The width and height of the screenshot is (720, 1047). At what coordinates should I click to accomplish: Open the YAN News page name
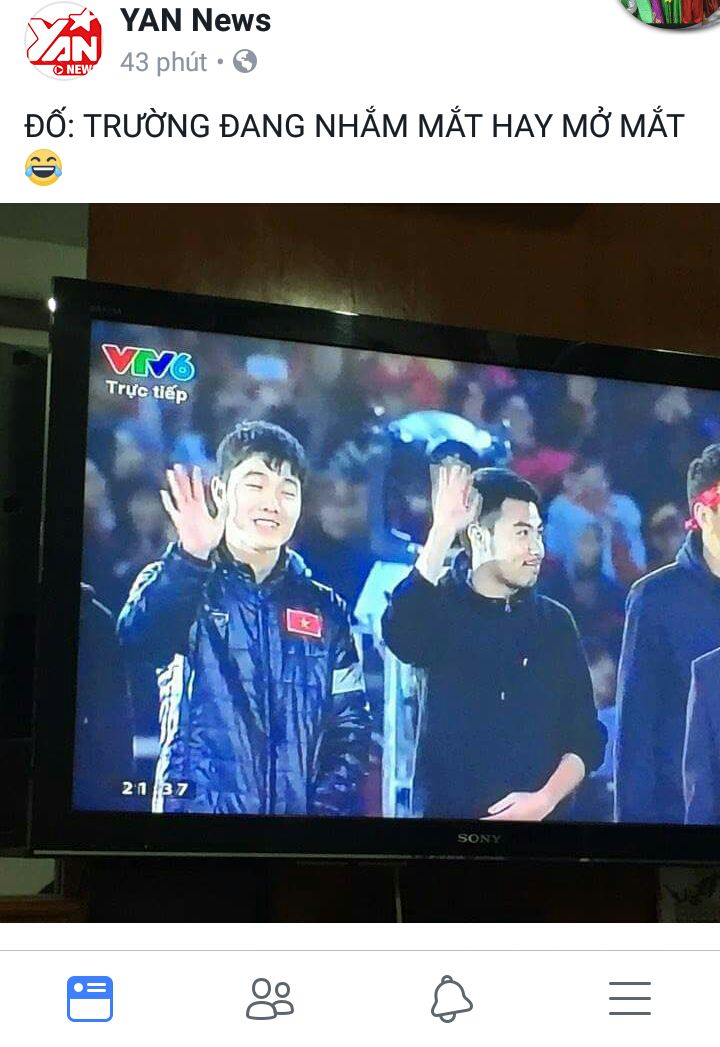[x=195, y=20]
